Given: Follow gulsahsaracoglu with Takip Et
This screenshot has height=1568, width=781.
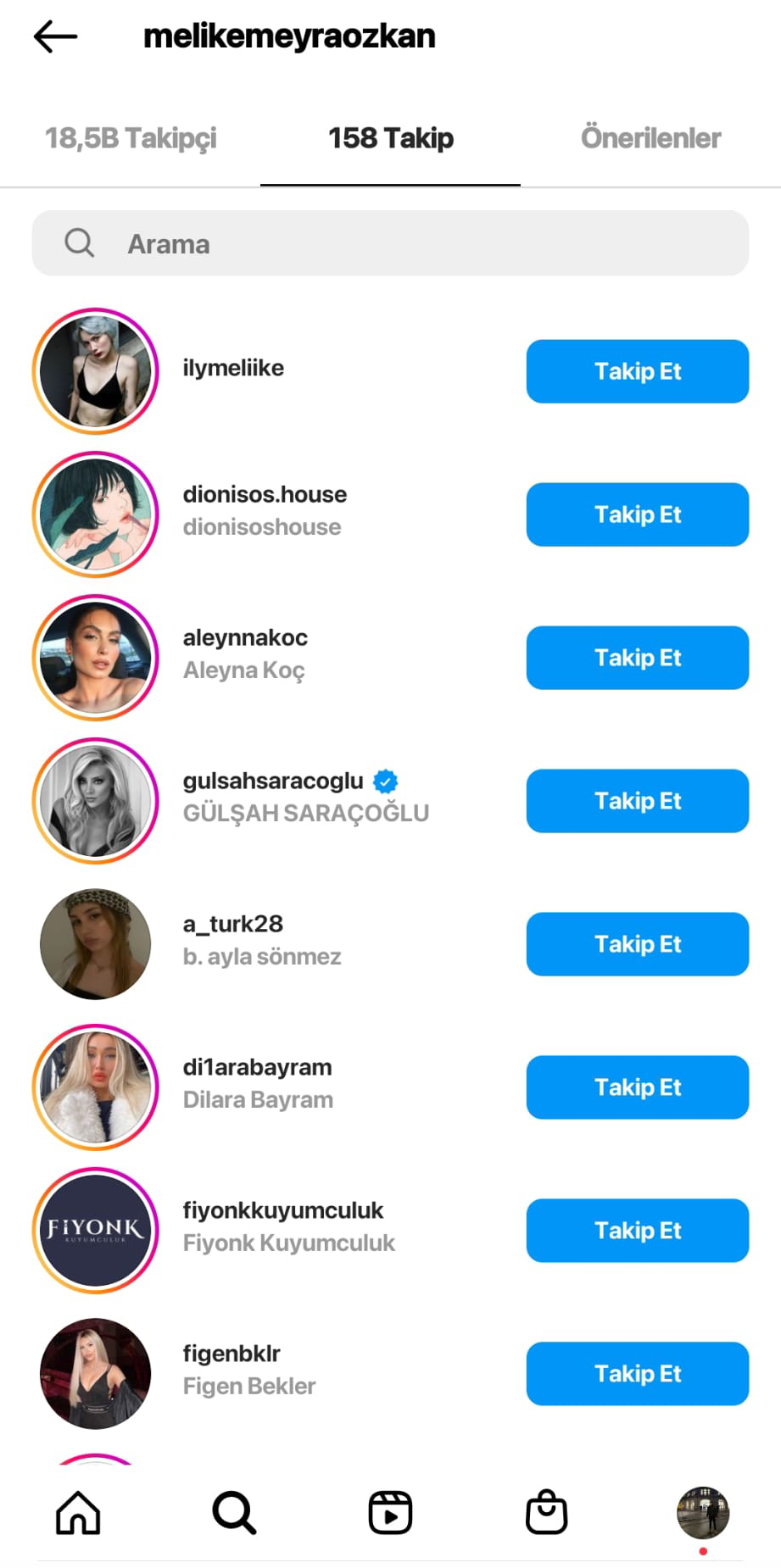Looking at the screenshot, I should pyautogui.click(x=637, y=801).
